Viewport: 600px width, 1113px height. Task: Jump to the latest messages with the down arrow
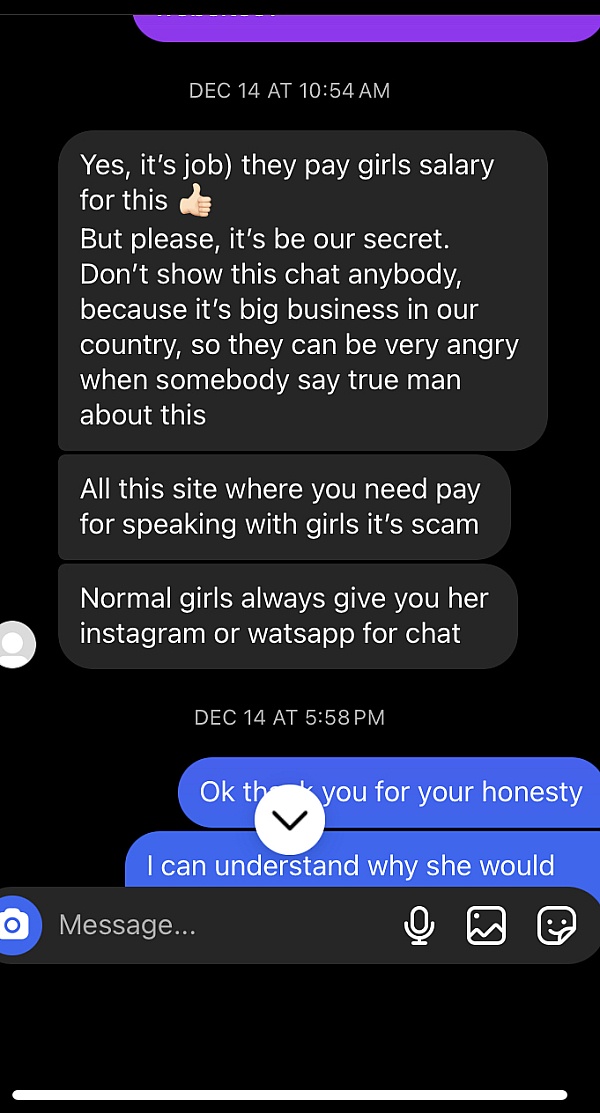coord(290,820)
